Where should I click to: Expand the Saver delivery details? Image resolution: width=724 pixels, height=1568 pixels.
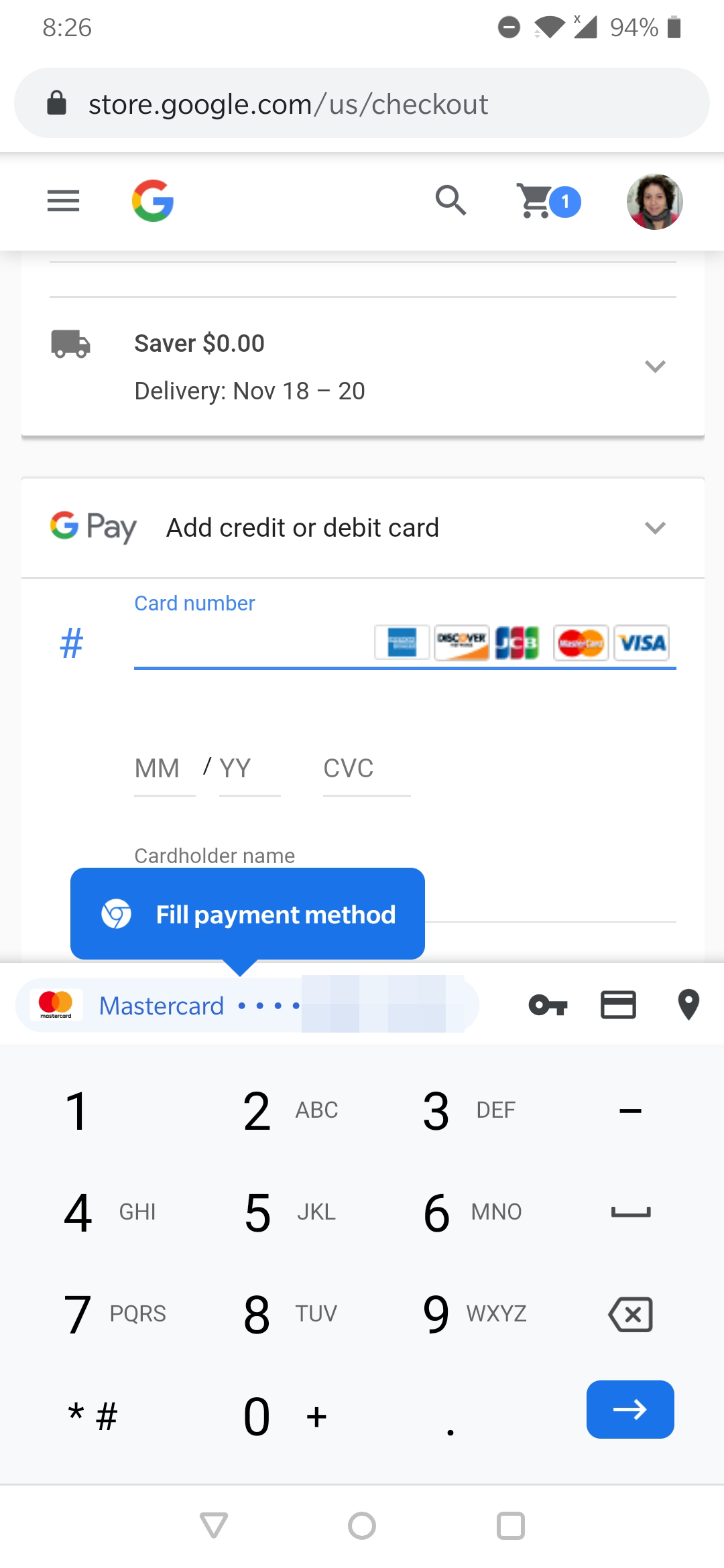(x=656, y=366)
